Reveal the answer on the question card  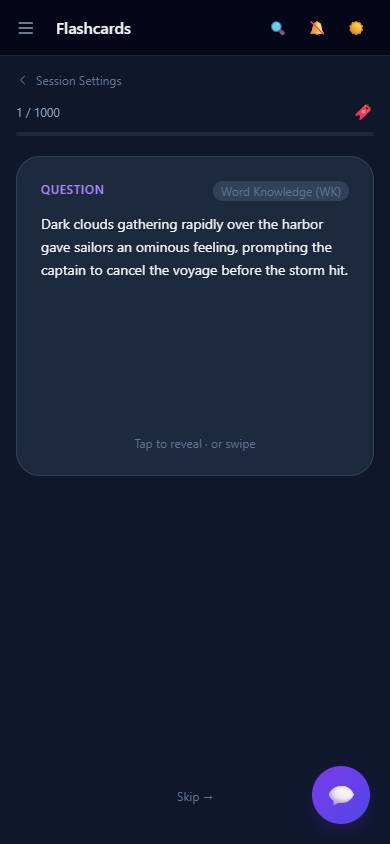pyautogui.click(x=195, y=316)
